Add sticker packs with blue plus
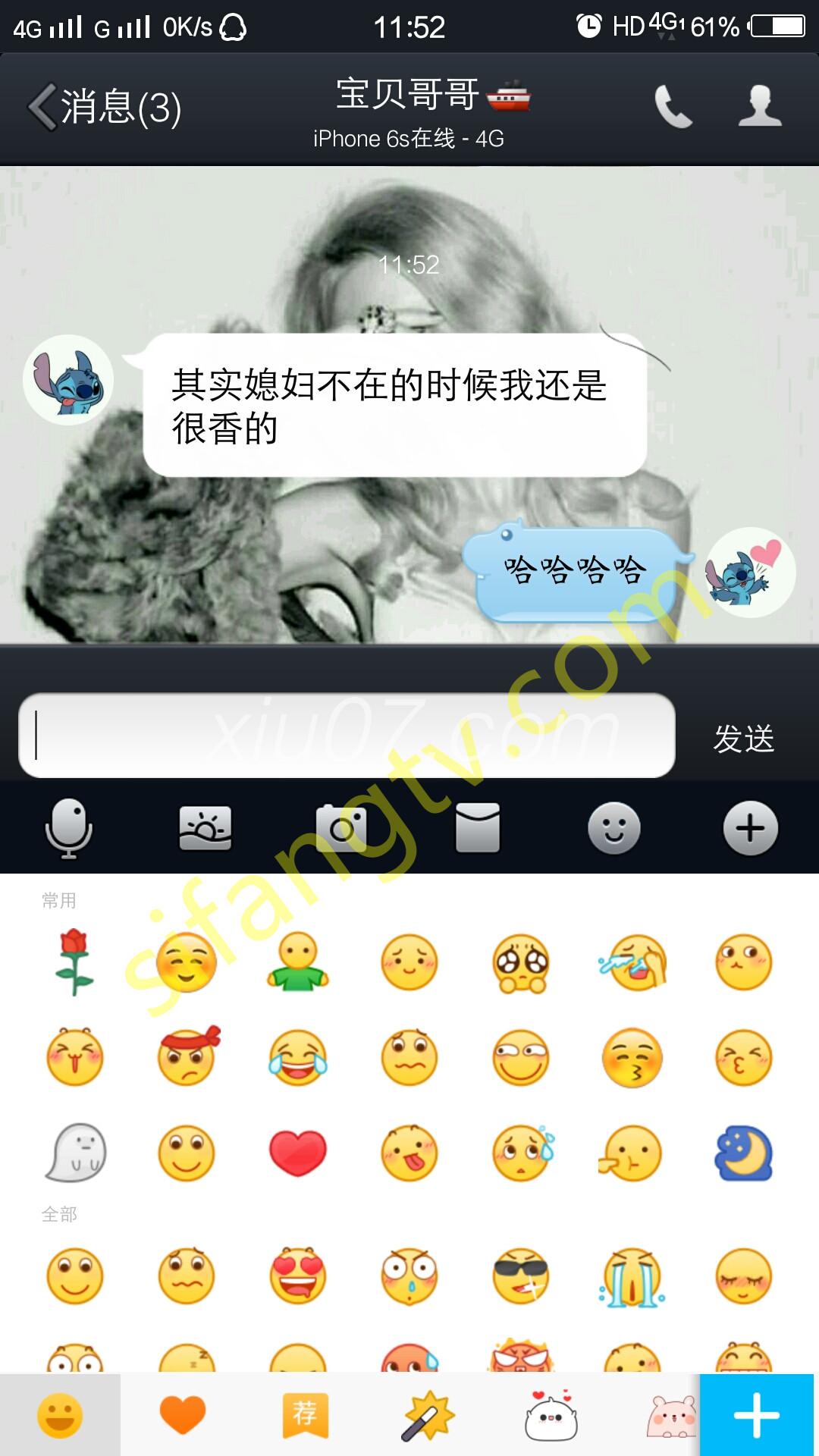This screenshot has height=1456, width=819. tap(756, 1415)
